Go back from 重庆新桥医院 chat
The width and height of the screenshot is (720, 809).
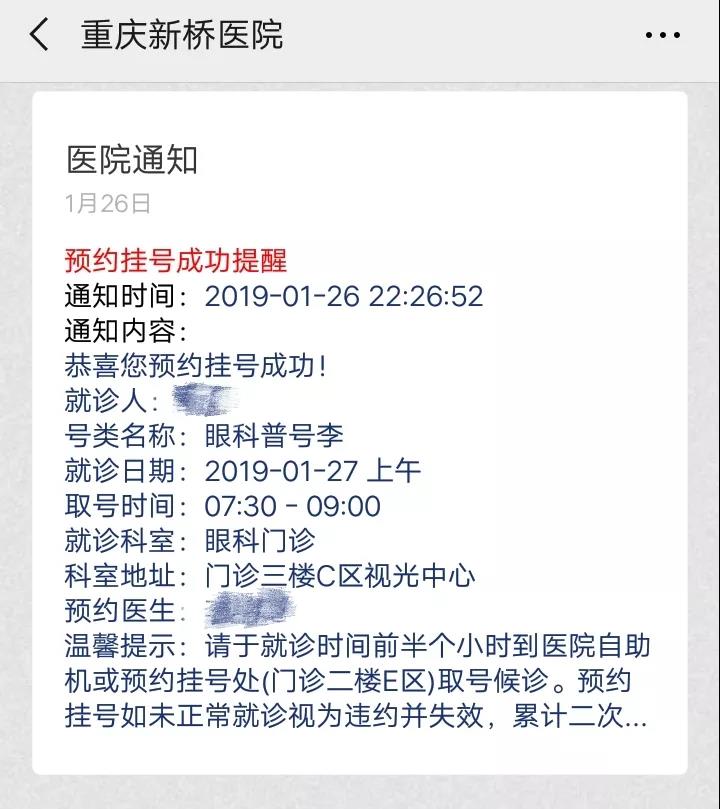pyautogui.click(x=38, y=36)
